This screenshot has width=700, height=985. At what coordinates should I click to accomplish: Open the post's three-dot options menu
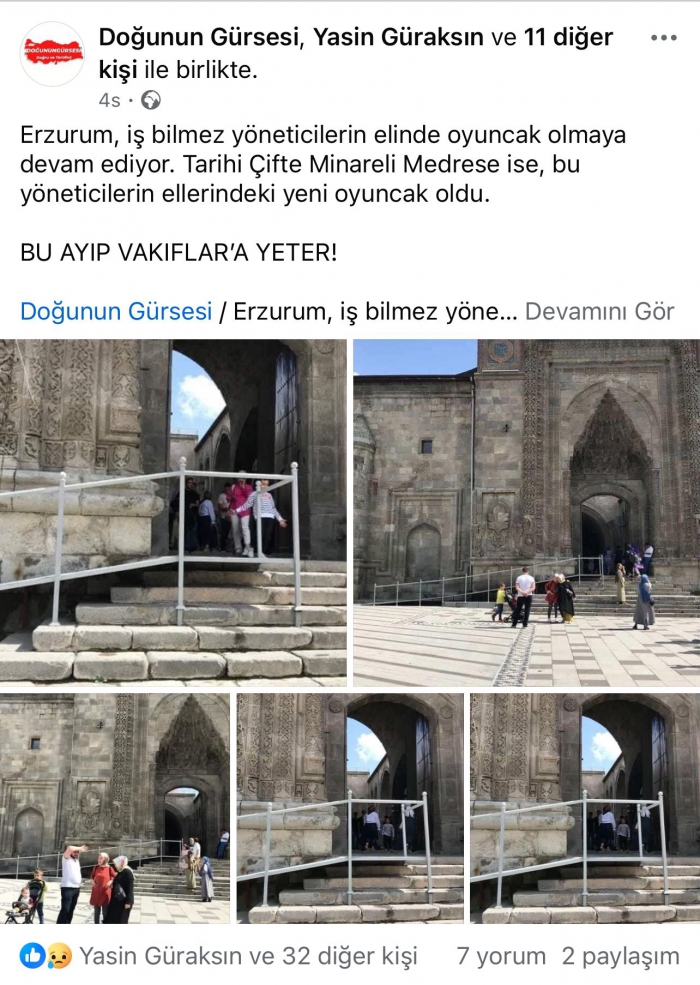coord(663,38)
